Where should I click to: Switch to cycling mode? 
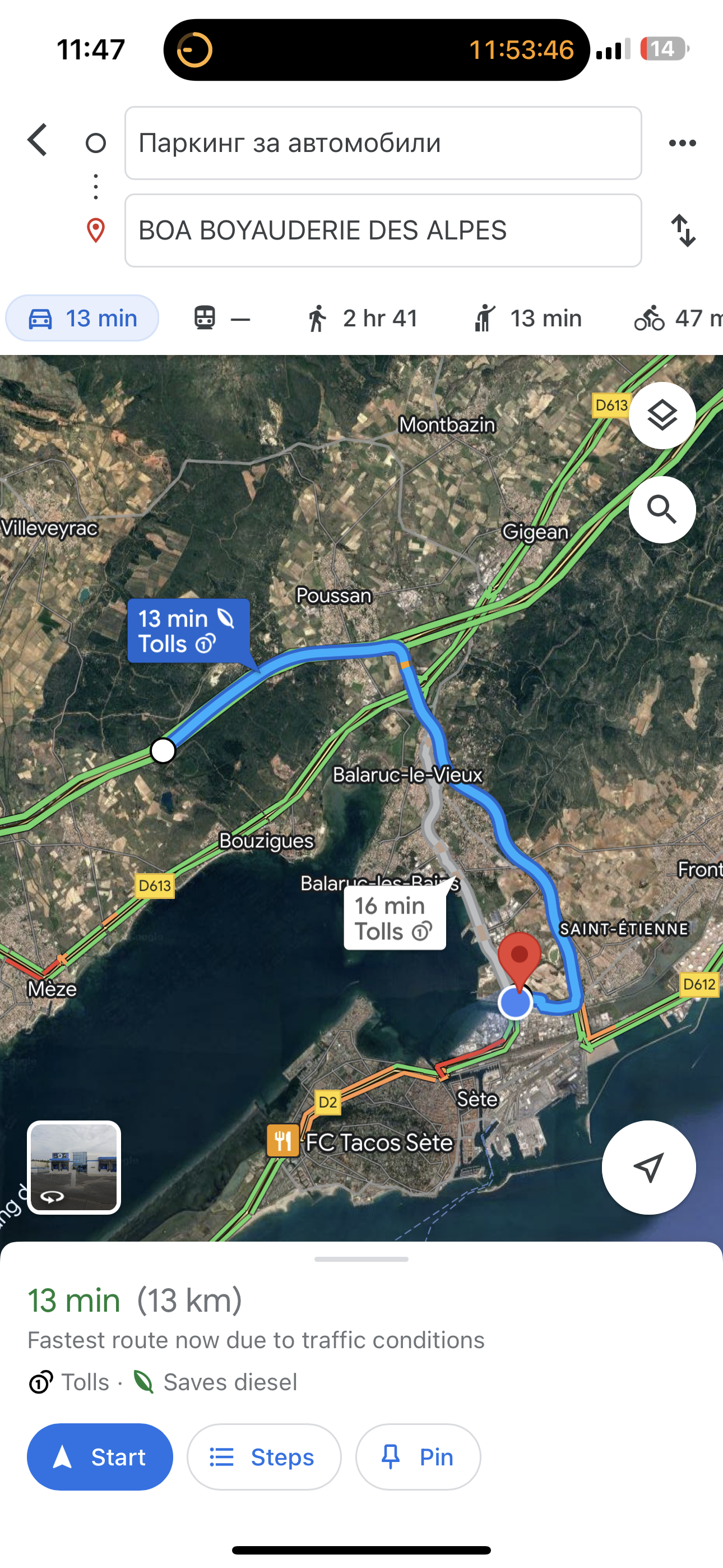675,319
